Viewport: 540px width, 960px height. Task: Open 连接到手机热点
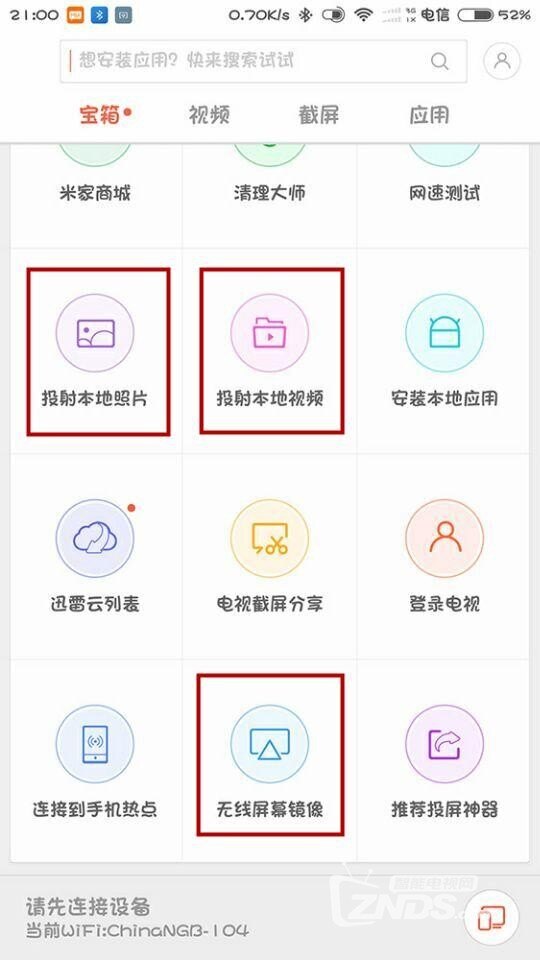pos(95,761)
